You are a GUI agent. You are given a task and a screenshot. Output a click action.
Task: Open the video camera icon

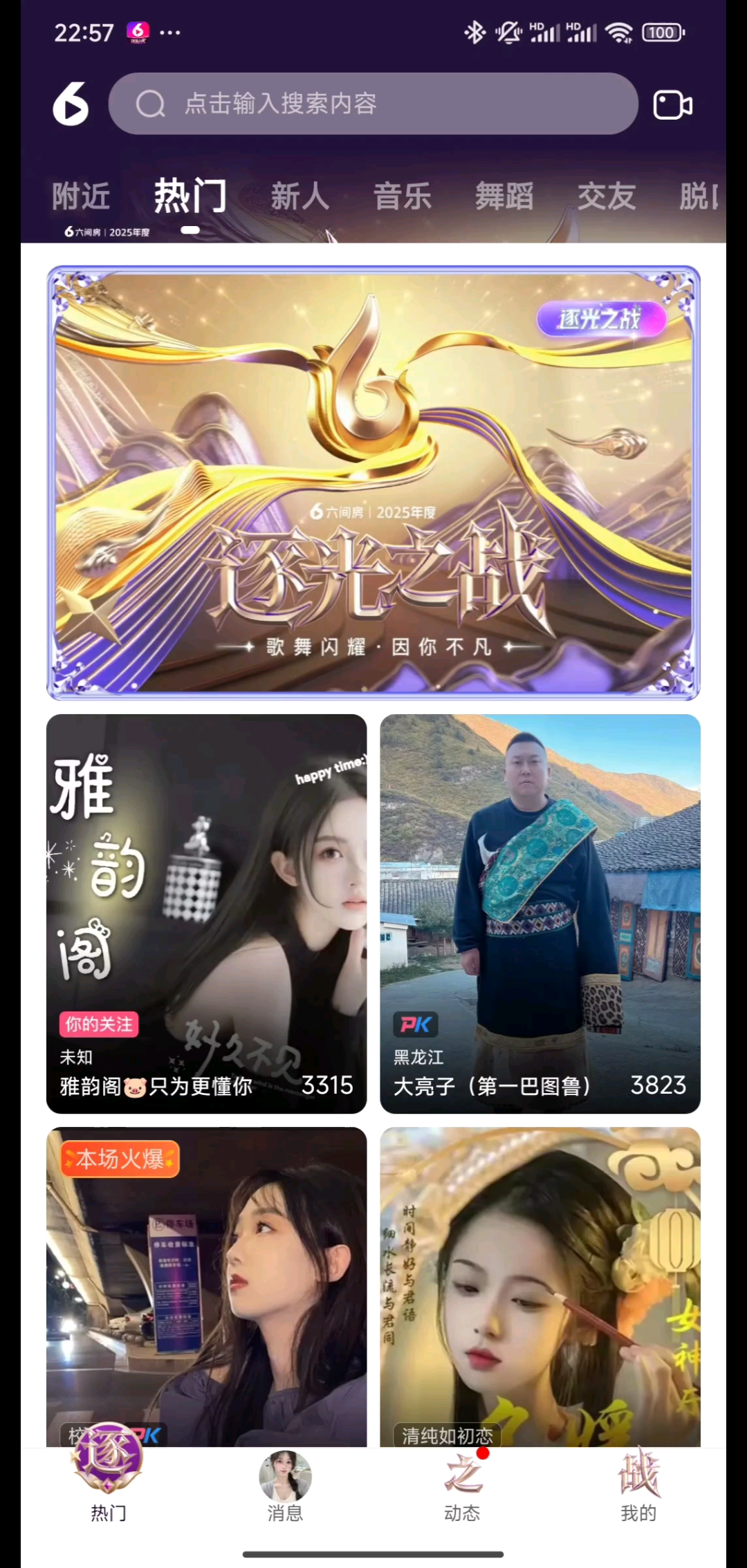click(x=672, y=105)
